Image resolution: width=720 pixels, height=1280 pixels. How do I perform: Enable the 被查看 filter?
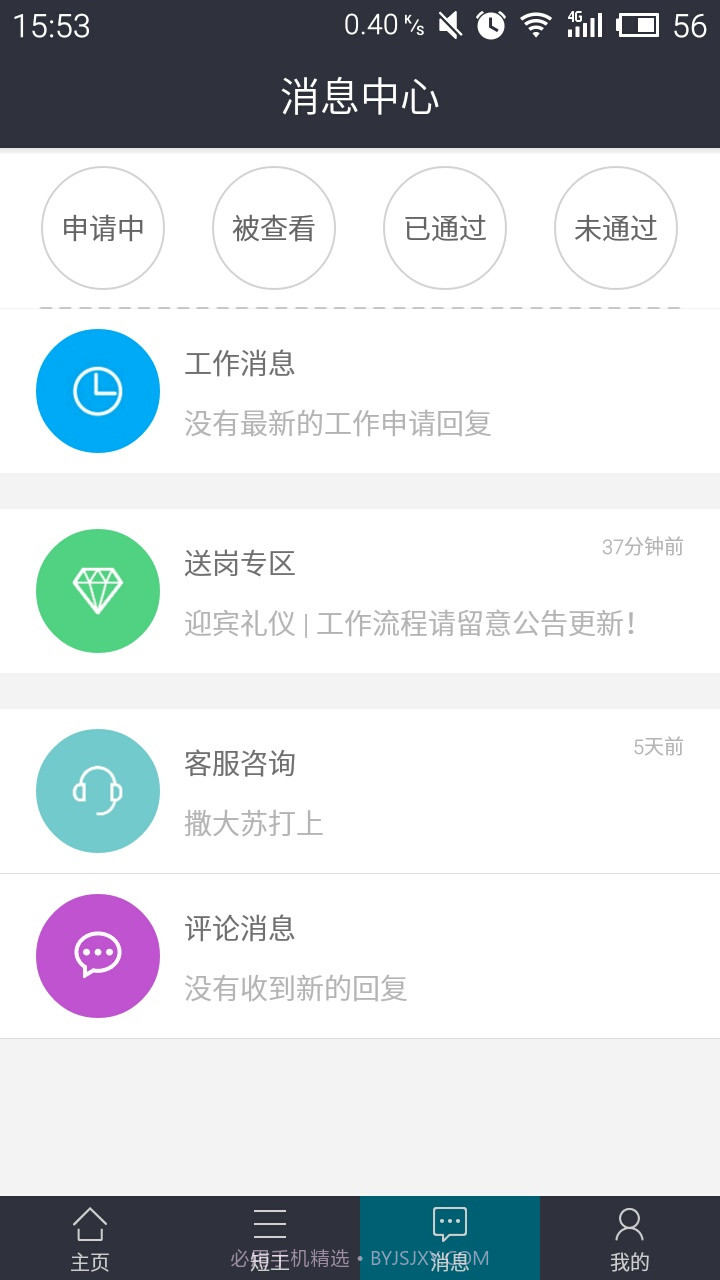point(273,228)
